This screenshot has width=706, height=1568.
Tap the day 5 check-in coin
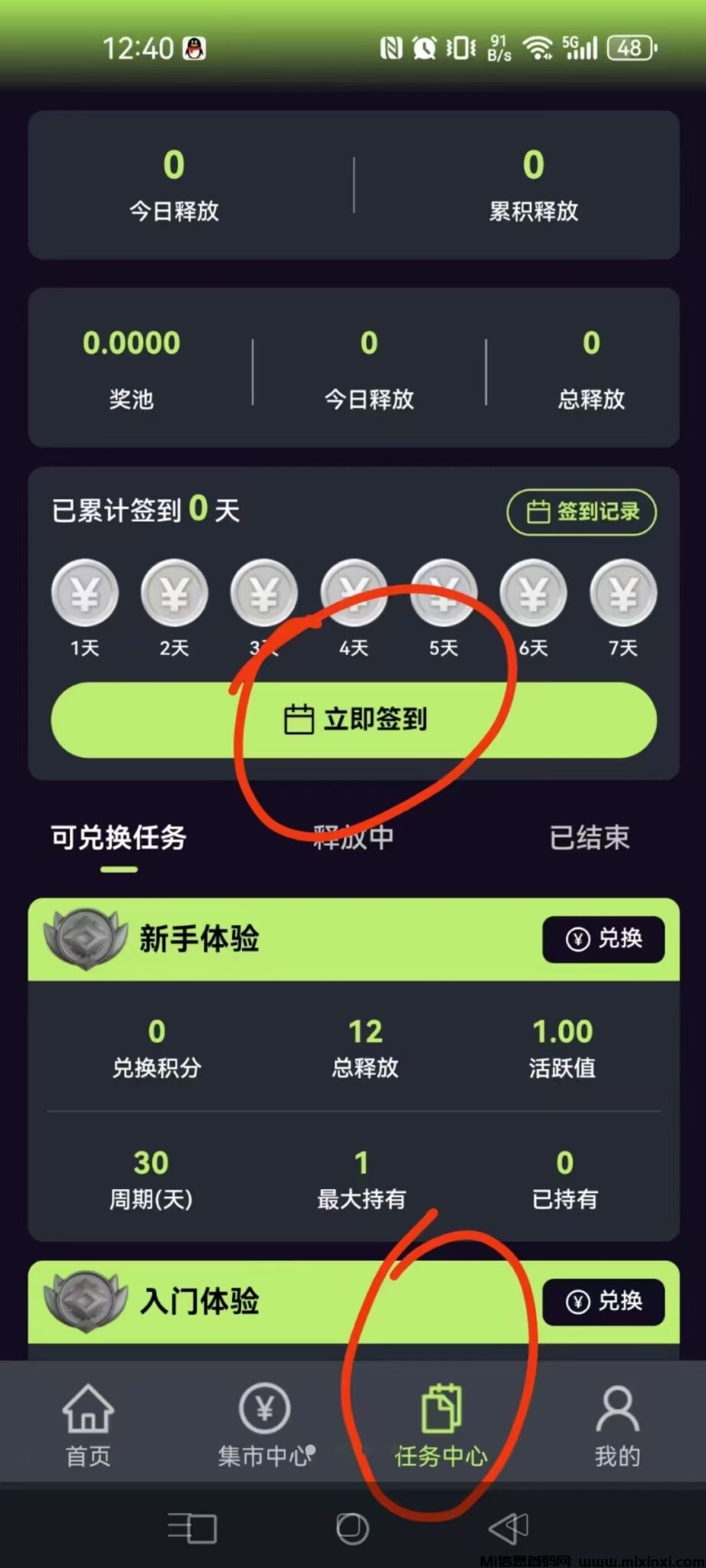(443, 593)
